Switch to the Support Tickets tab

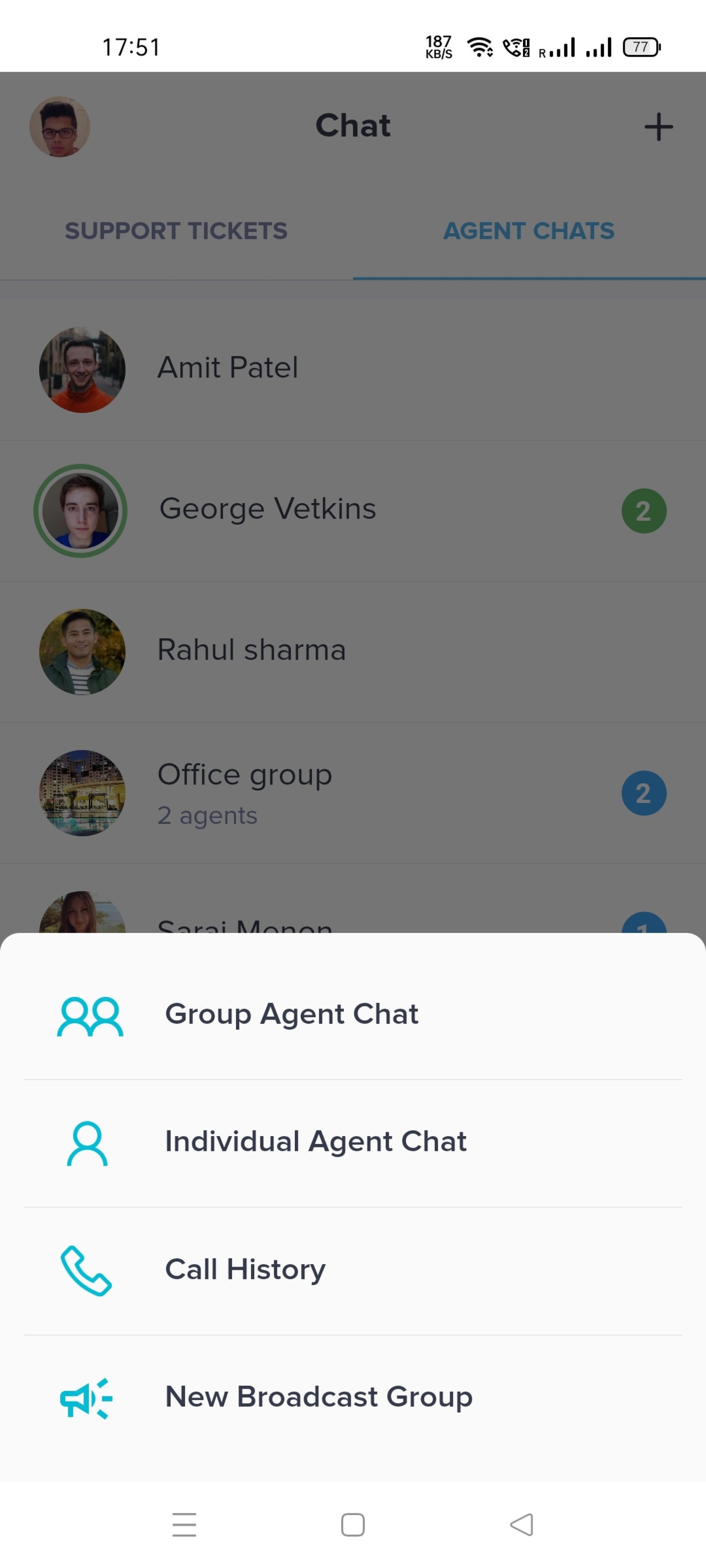tap(176, 231)
